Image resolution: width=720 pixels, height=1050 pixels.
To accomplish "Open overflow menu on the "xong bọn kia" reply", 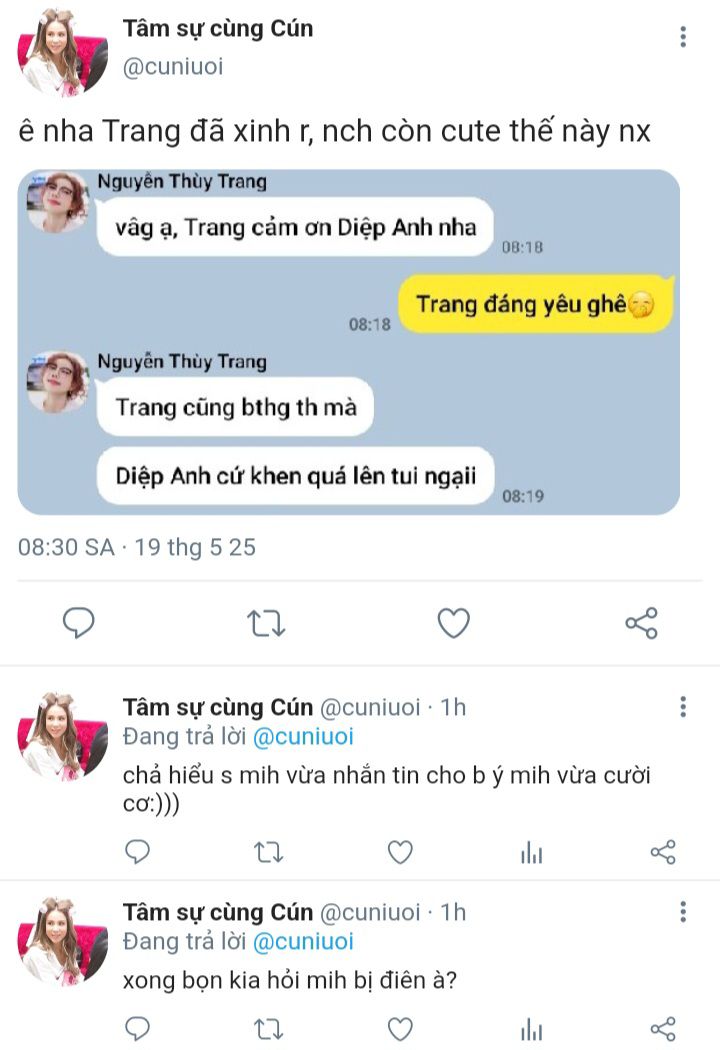I will coord(683,912).
